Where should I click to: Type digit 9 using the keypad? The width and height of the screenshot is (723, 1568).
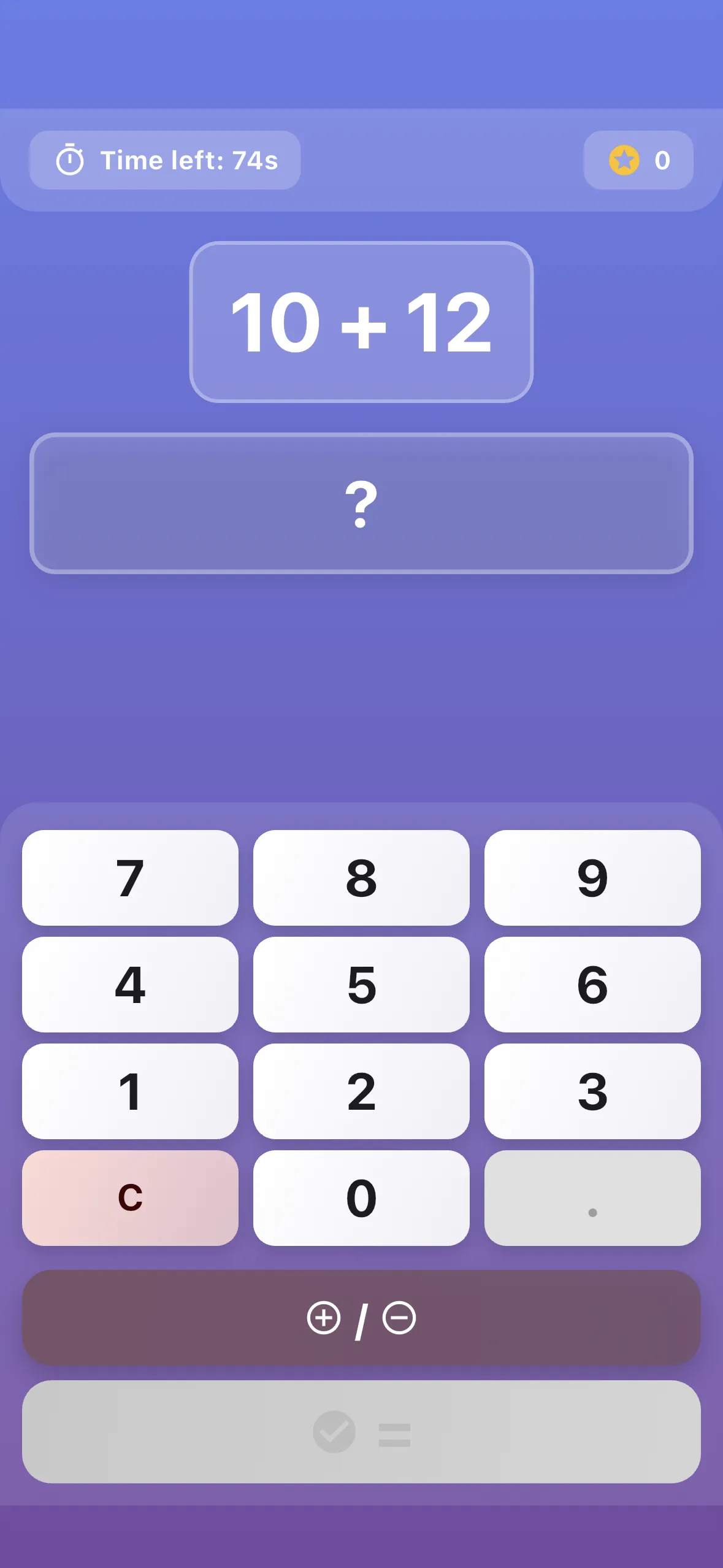pyautogui.click(x=592, y=877)
